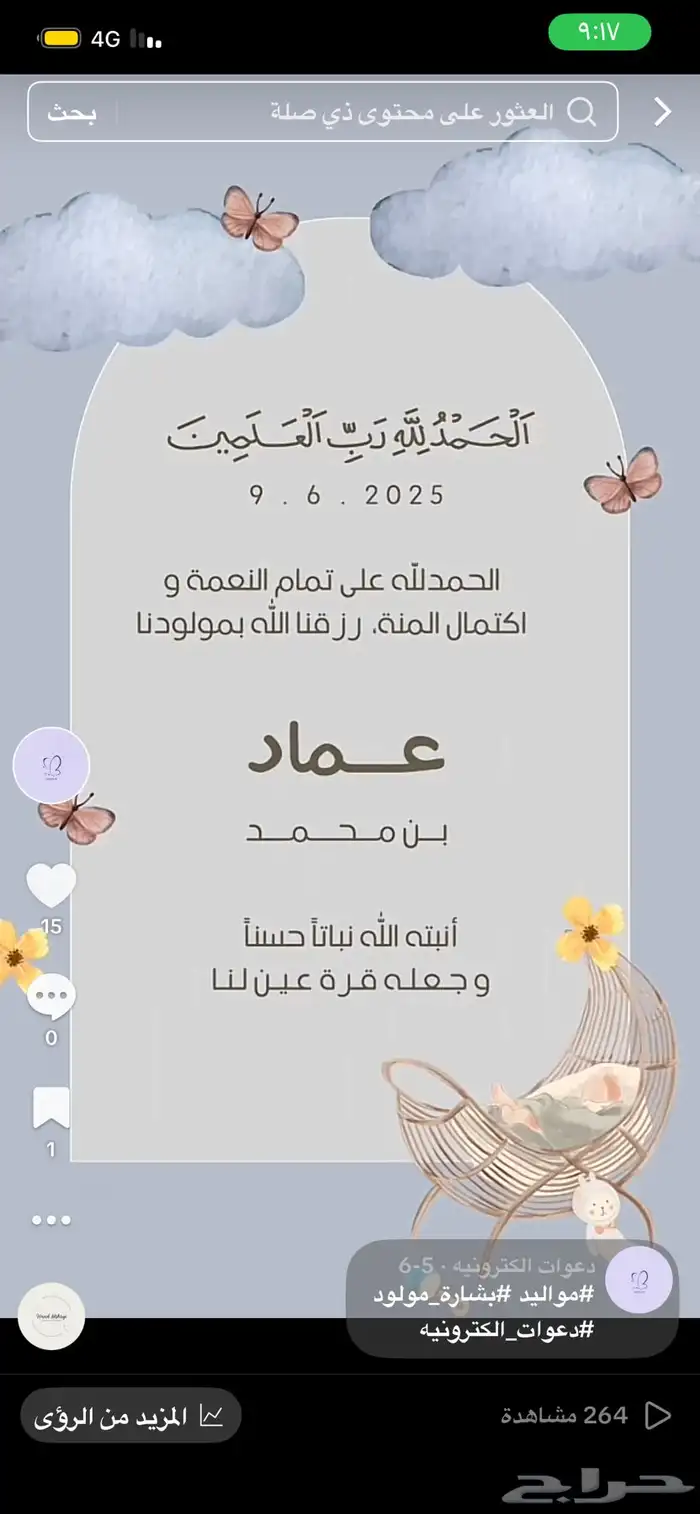Go back using the top arrow
The height and width of the screenshot is (1514, 700).
pyautogui.click(x=662, y=112)
